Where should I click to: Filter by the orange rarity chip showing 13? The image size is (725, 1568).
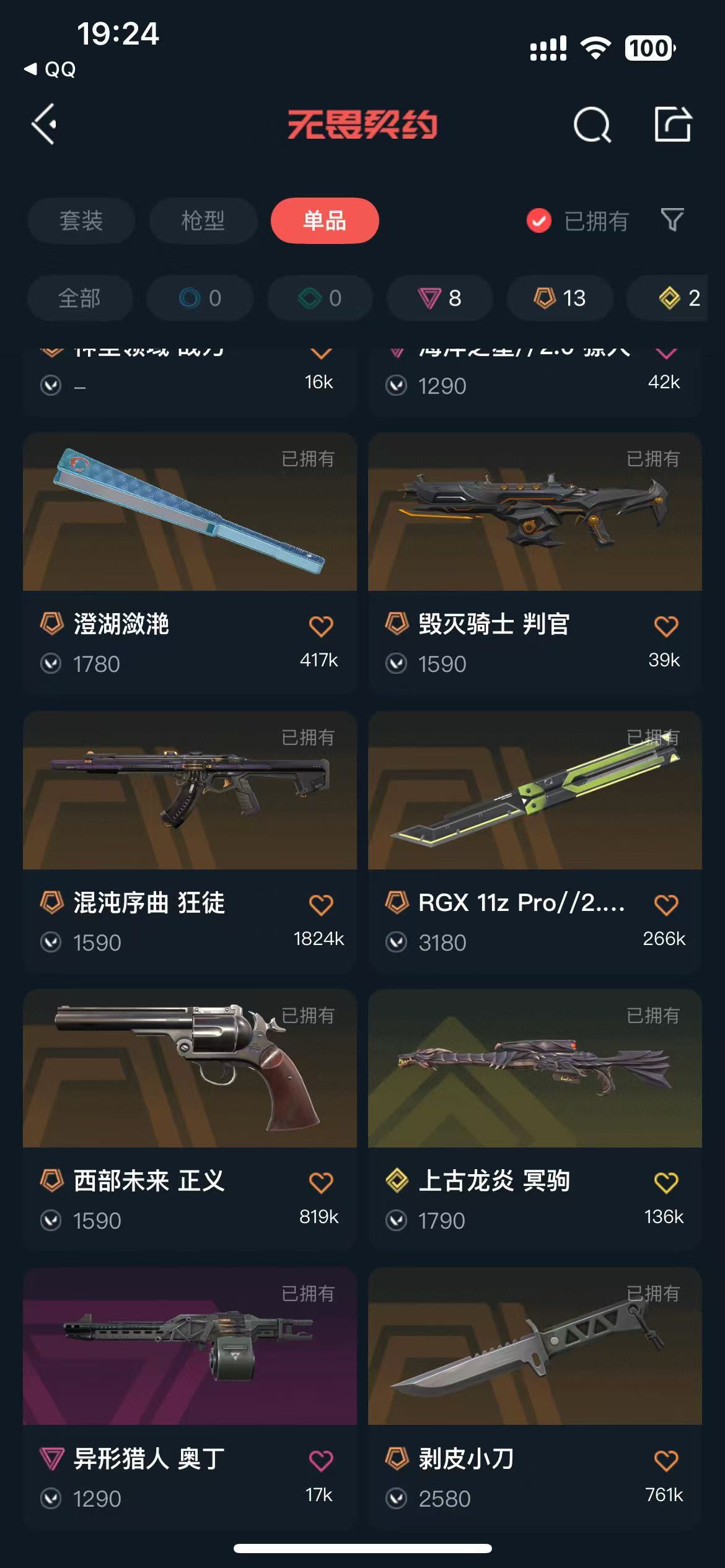click(x=560, y=298)
